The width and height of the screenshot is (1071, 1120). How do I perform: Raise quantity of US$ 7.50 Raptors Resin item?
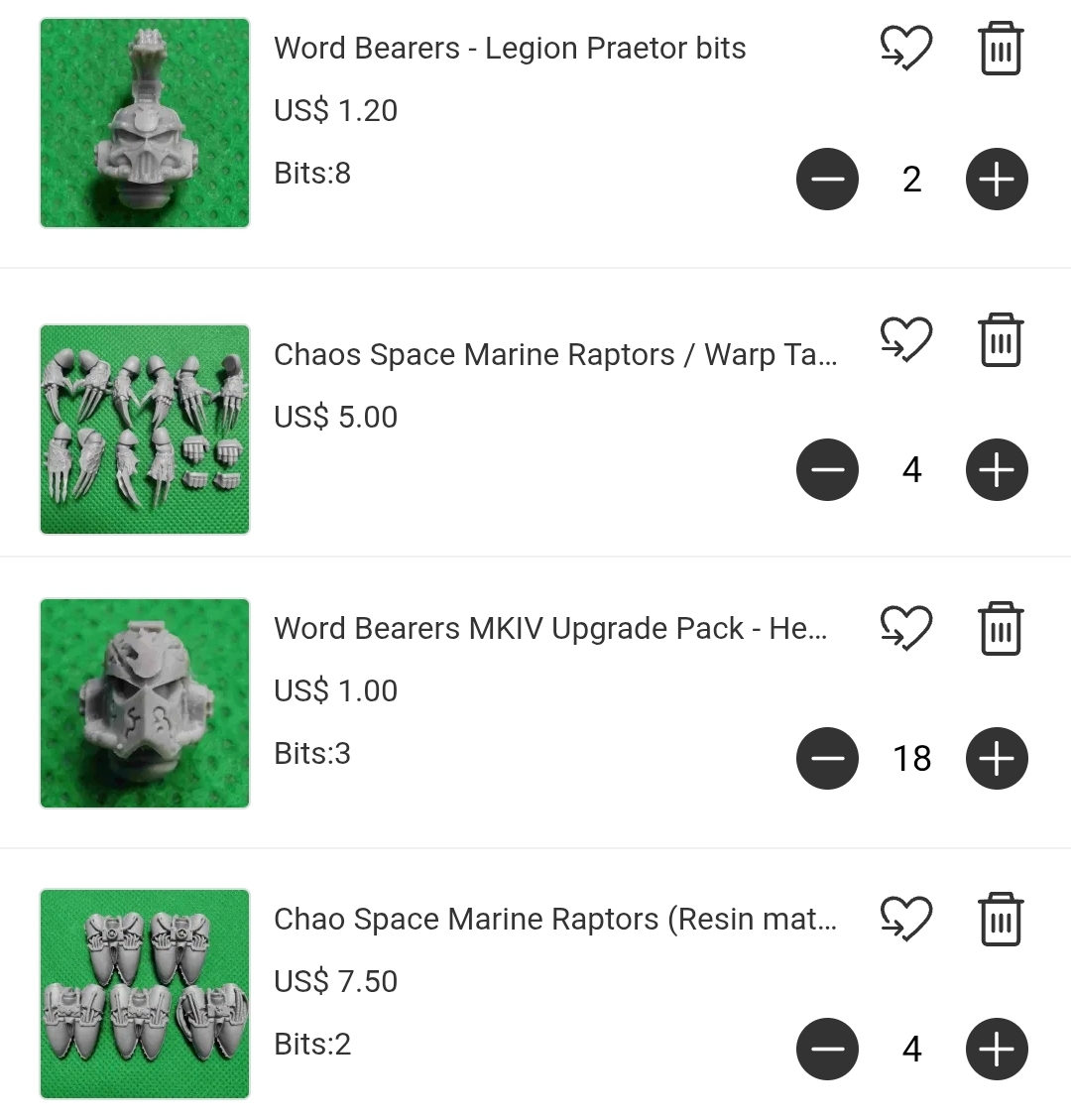pyautogui.click(x=997, y=1049)
